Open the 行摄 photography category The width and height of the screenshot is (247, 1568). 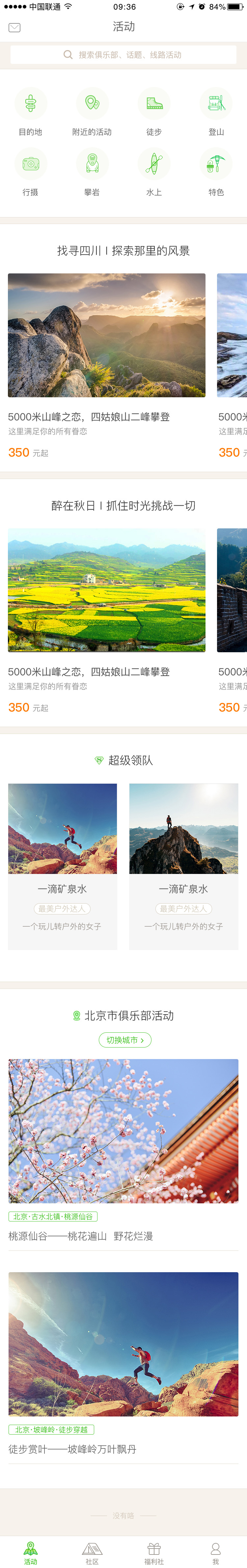(x=30, y=171)
